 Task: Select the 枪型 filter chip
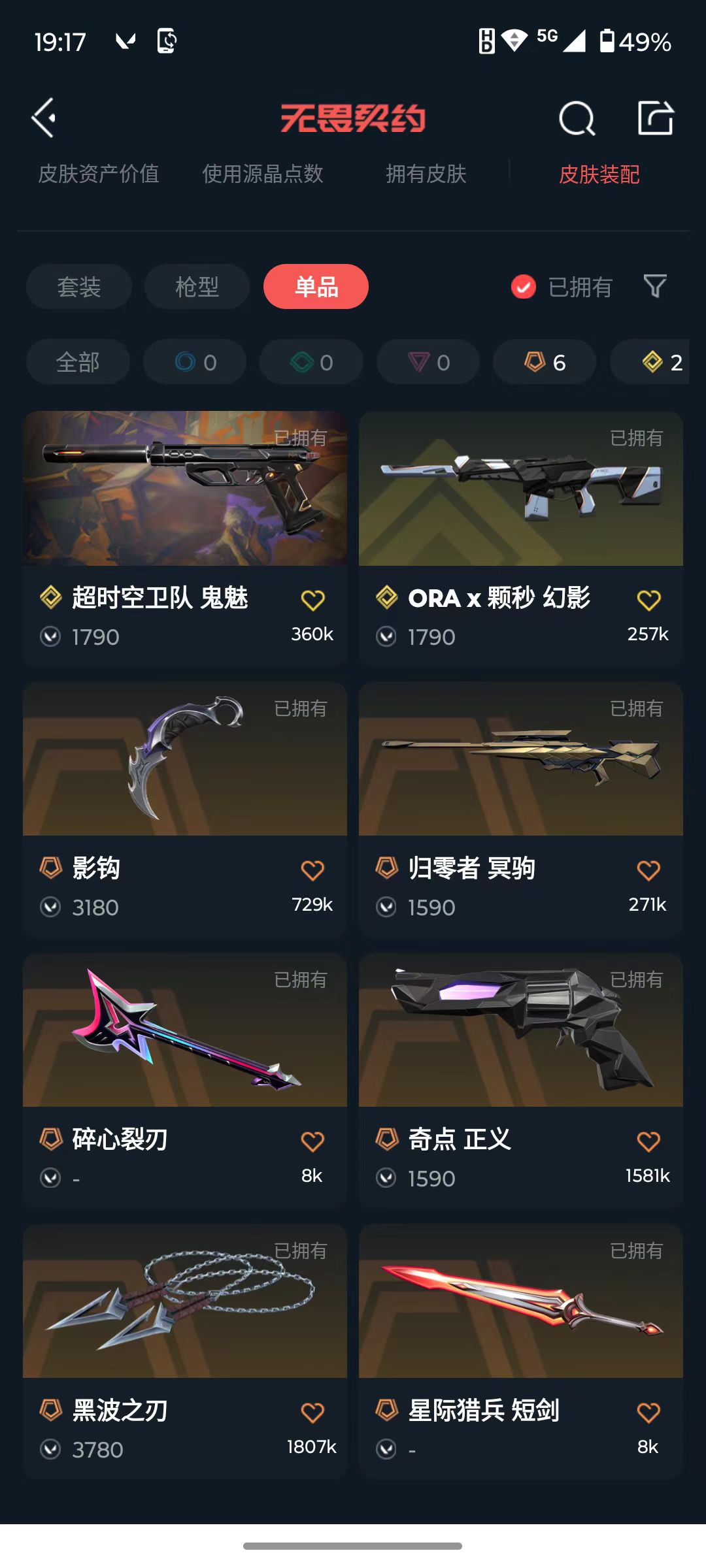click(x=197, y=287)
